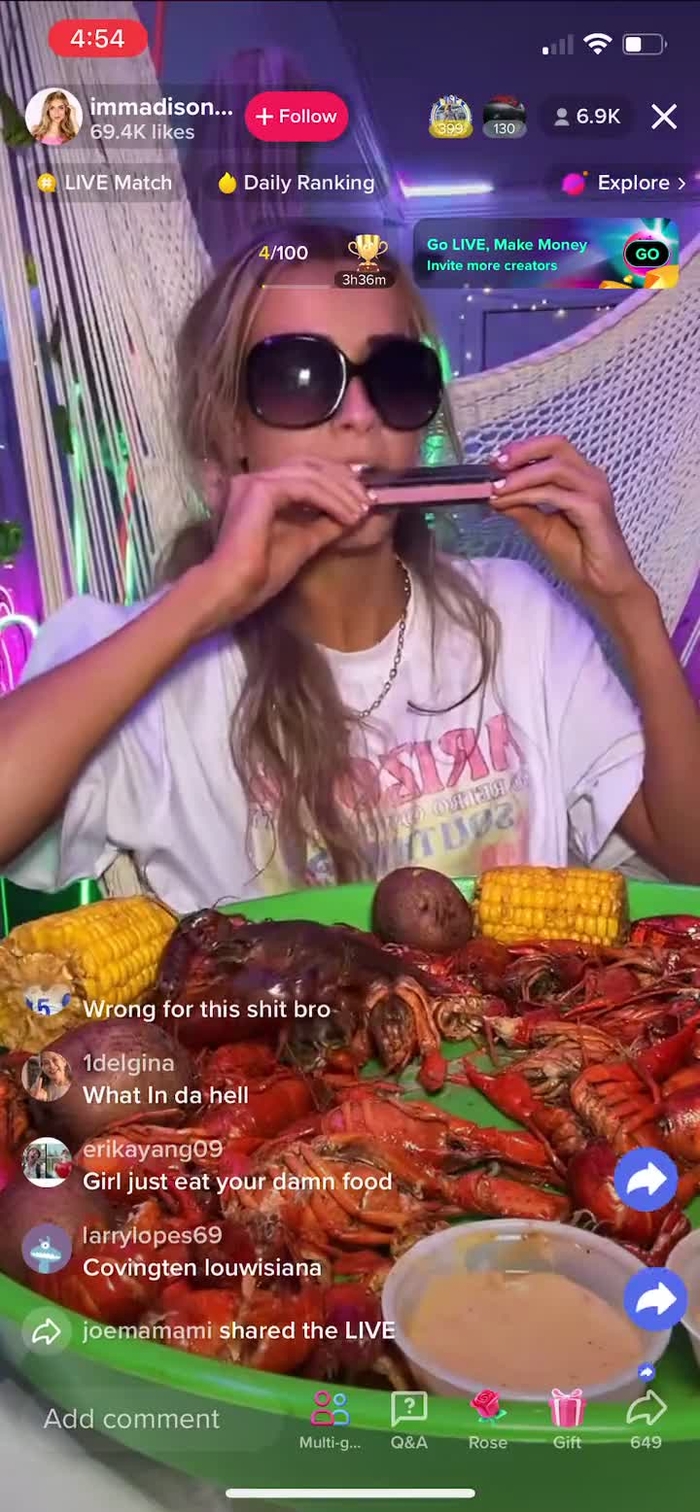Open LIVE Match chip
This screenshot has width=700, height=1512.
[x=105, y=183]
